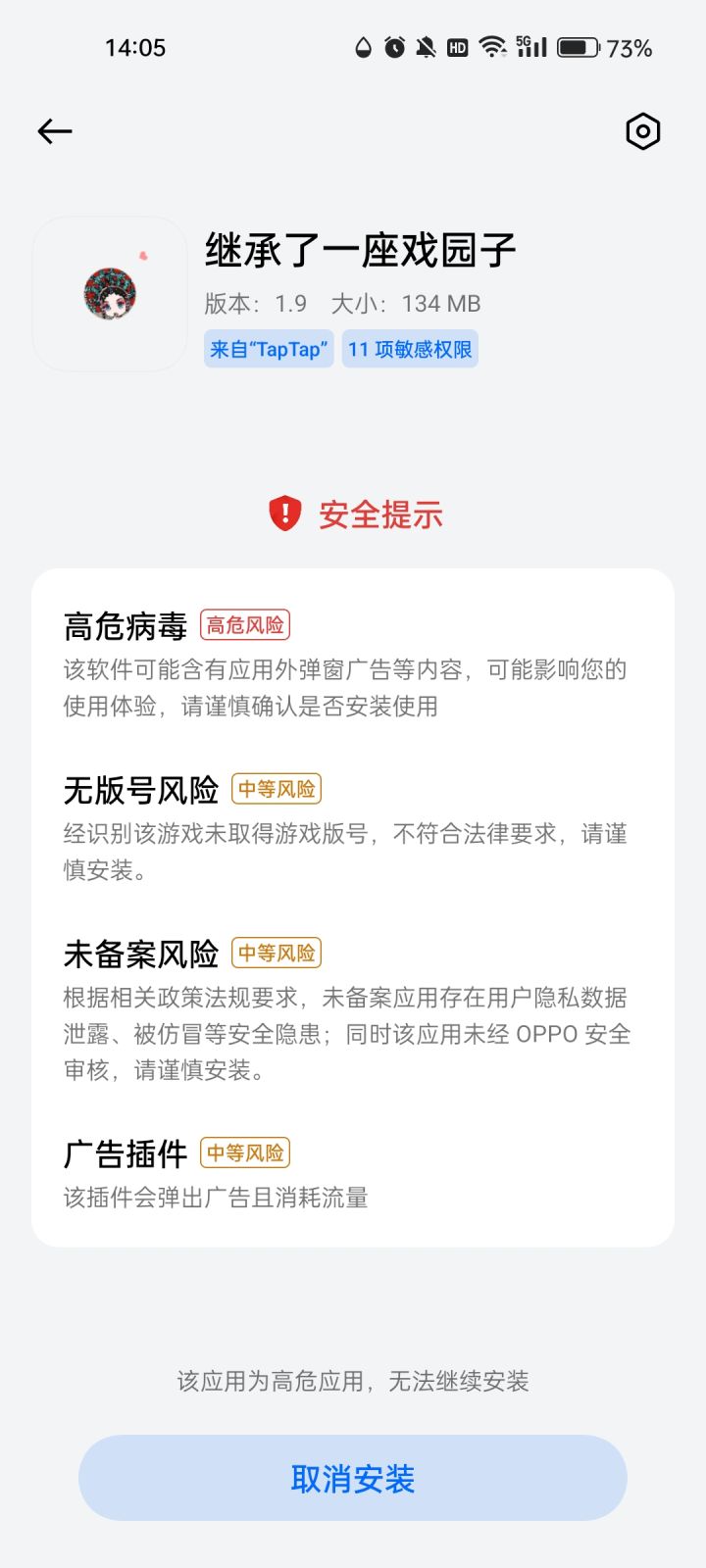The height and width of the screenshot is (1568, 706).
Task: View the 11 sensitive permissions chip
Action: click(x=410, y=349)
